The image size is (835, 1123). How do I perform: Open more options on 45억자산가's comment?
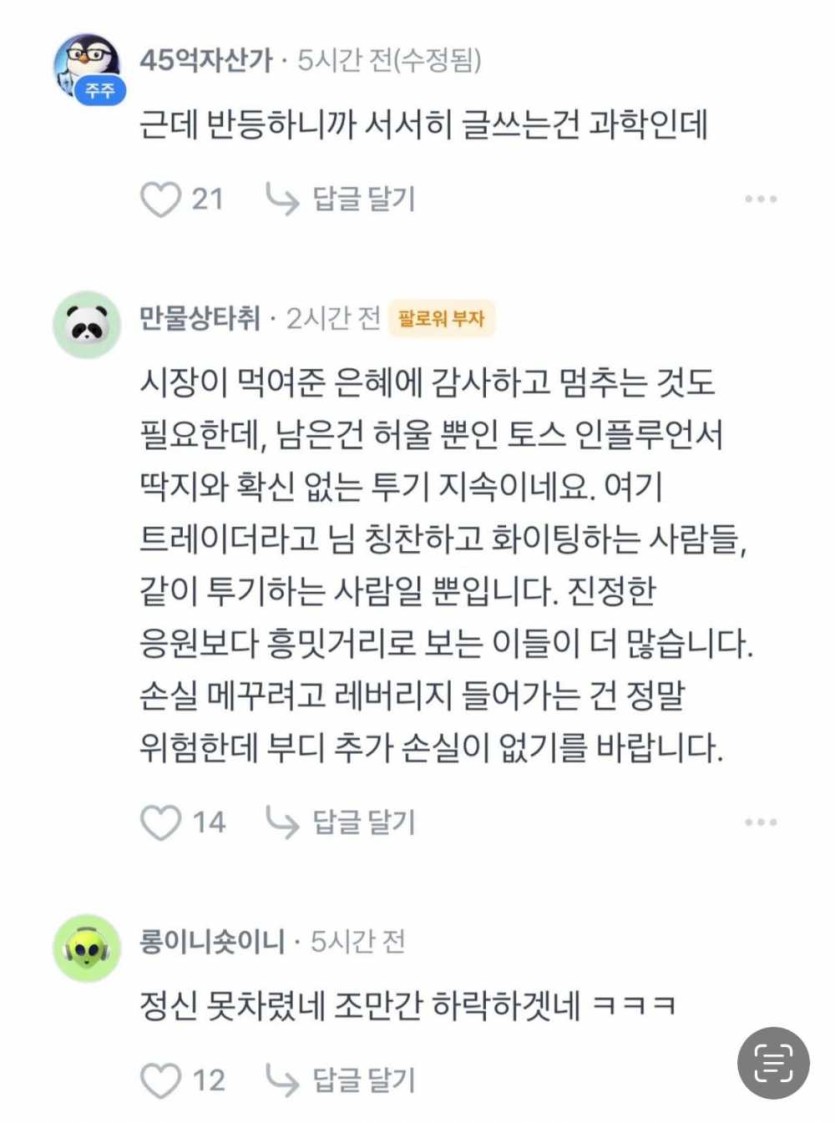pos(760,199)
